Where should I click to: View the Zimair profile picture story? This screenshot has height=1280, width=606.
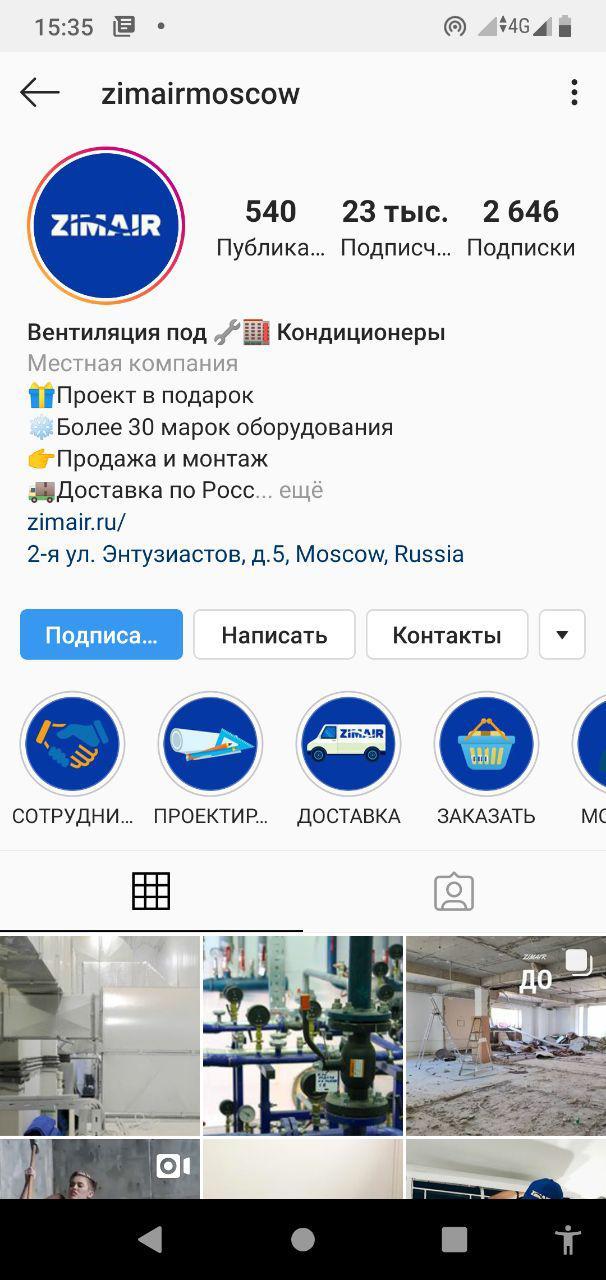[106, 225]
